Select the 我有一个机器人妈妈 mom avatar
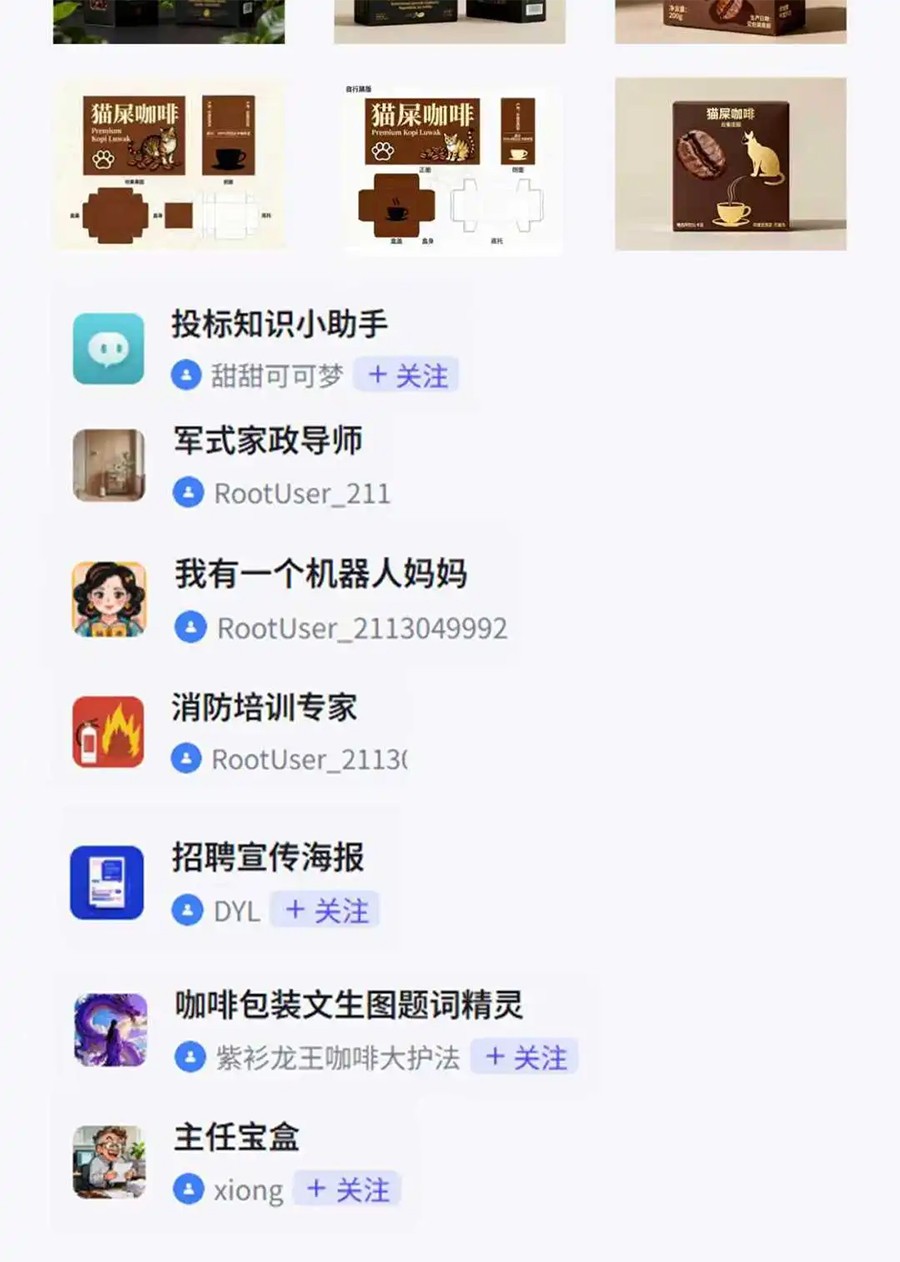This screenshot has width=900, height=1262. tap(109, 597)
